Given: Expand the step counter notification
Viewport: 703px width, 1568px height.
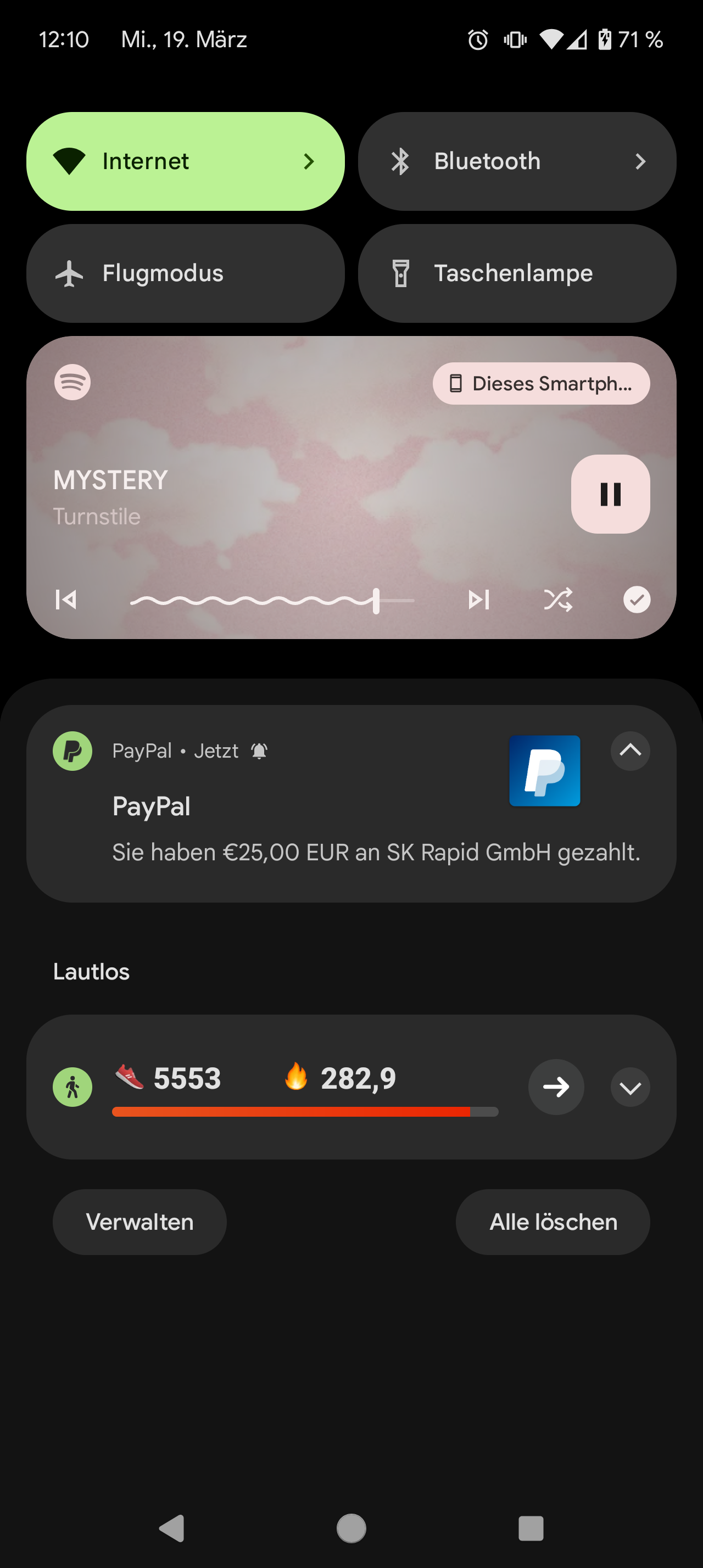Looking at the screenshot, I should pyautogui.click(x=630, y=1087).
